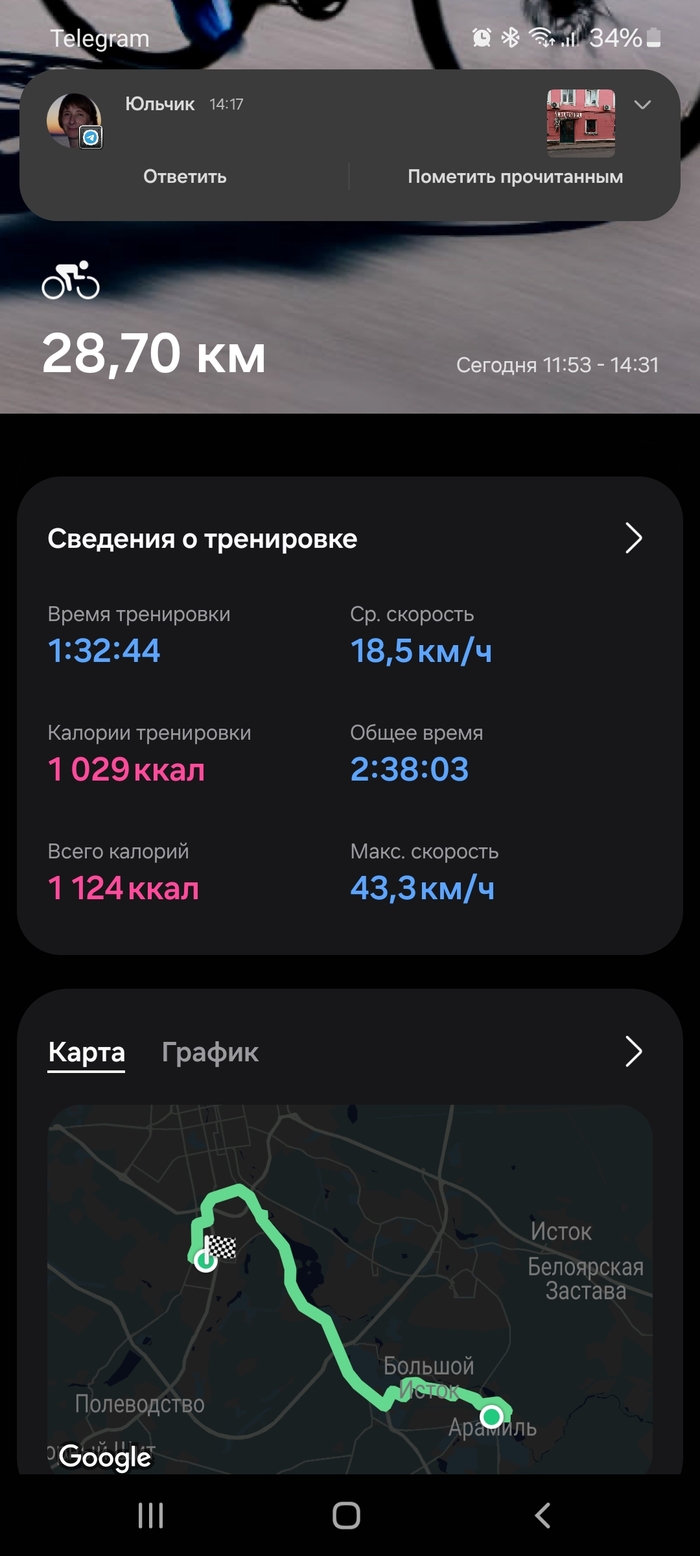Open the full map view arrow
700x1556 pixels.
click(633, 1052)
